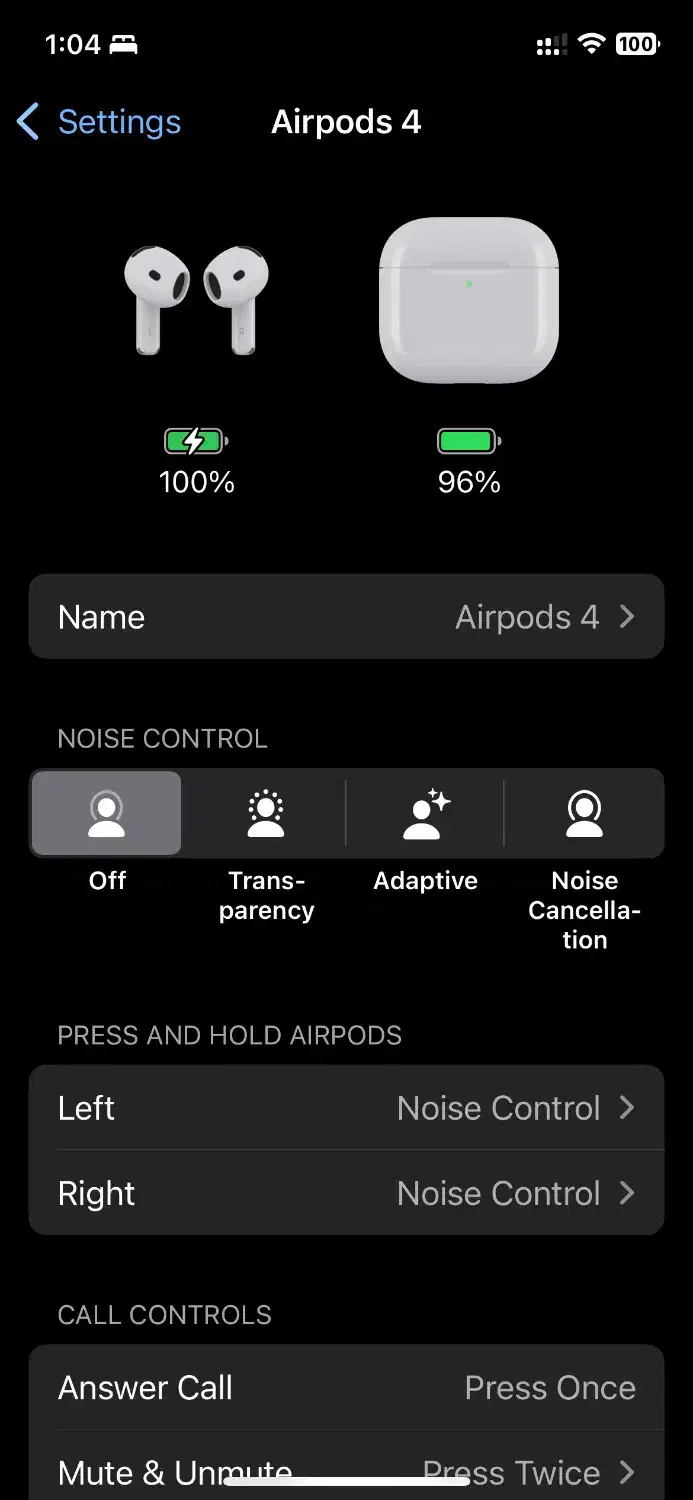Open Left AirPod press and hold setting

point(346,1108)
